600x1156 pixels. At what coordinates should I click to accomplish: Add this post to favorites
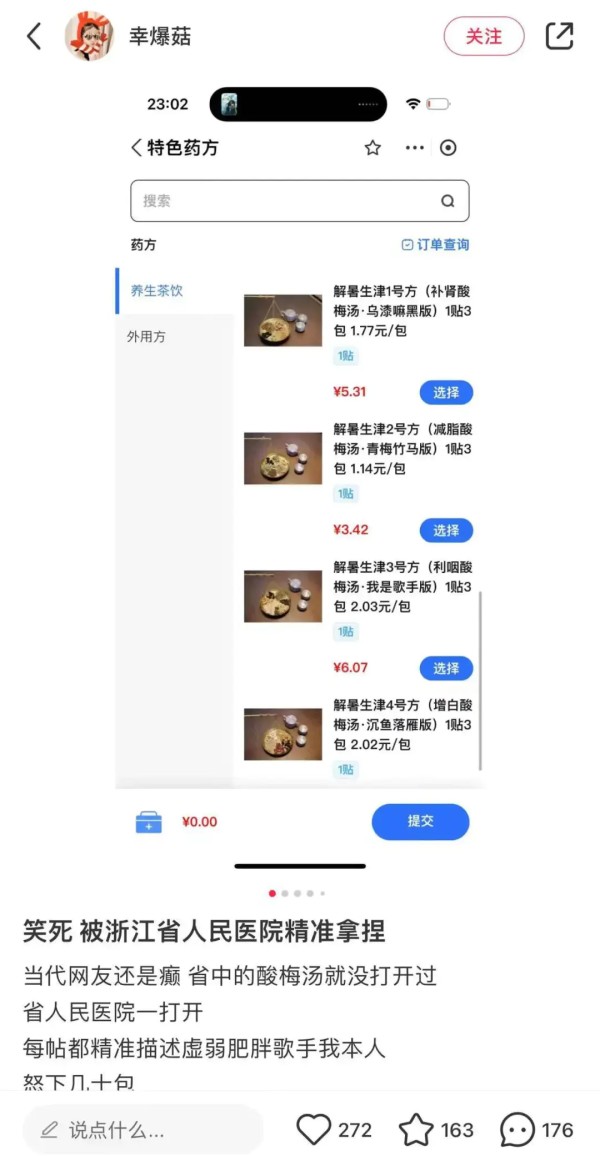(x=416, y=1130)
